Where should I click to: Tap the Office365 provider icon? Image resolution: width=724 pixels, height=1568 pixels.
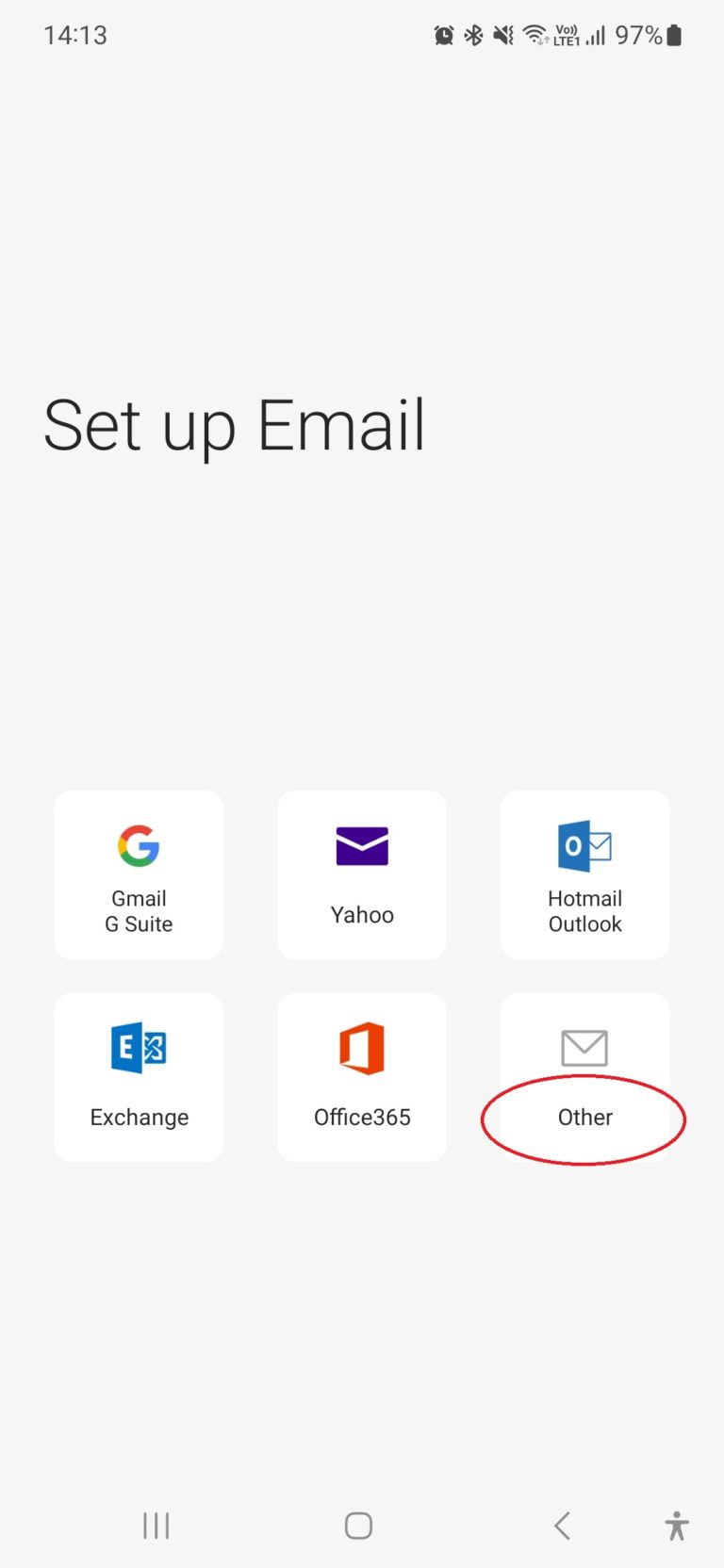(x=362, y=1046)
